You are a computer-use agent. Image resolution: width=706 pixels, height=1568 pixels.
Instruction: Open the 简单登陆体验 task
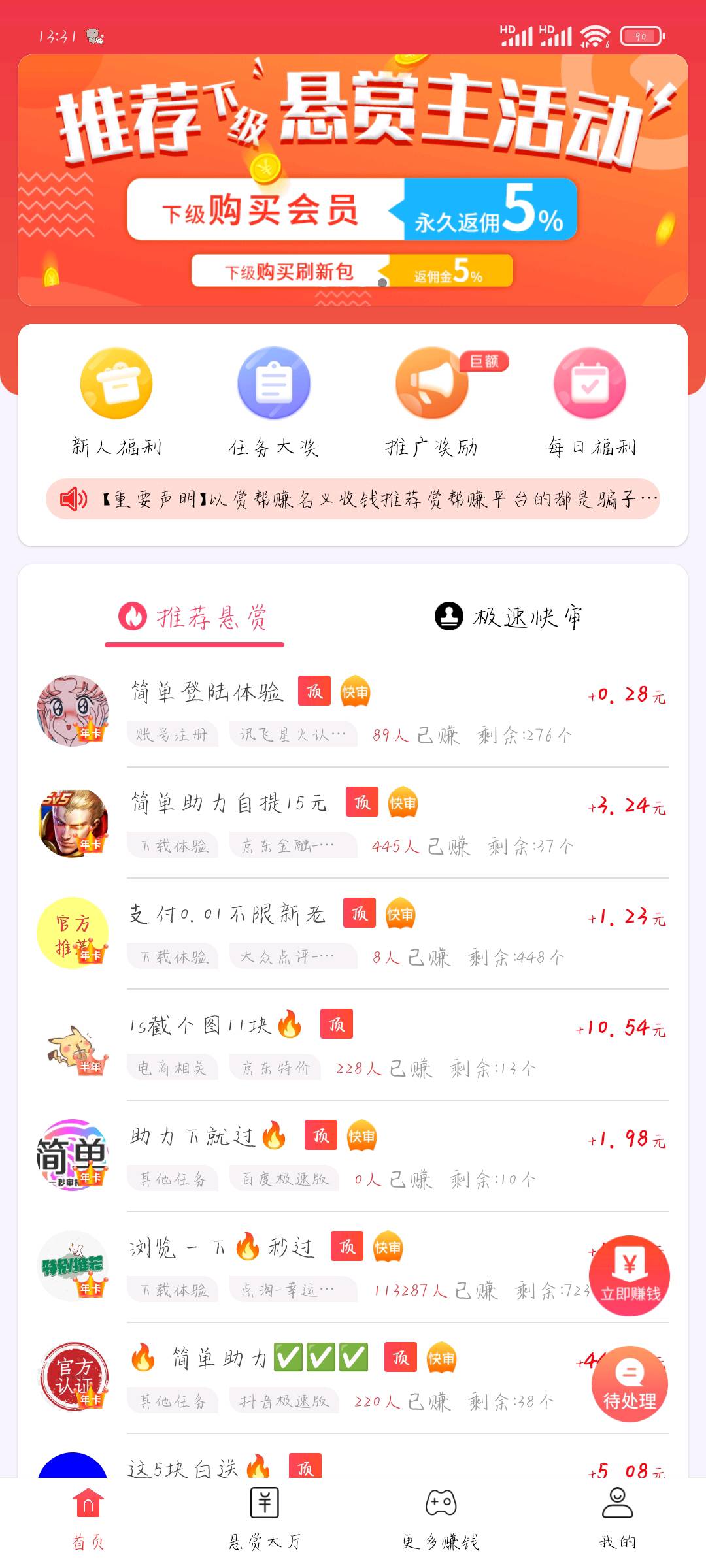click(x=353, y=711)
